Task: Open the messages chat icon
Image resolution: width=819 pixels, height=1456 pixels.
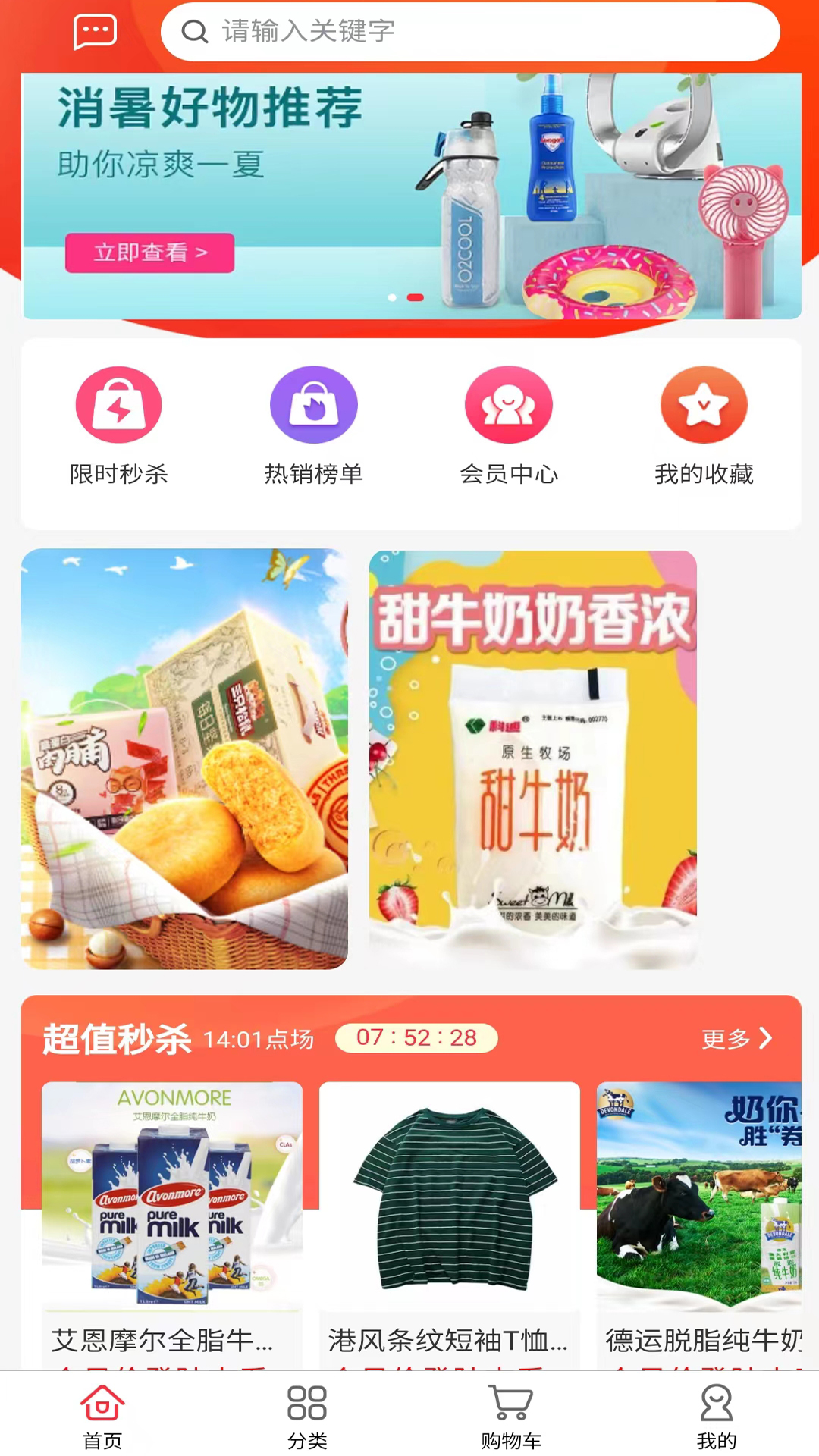Action: pyautogui.click(x=95, y=32)
